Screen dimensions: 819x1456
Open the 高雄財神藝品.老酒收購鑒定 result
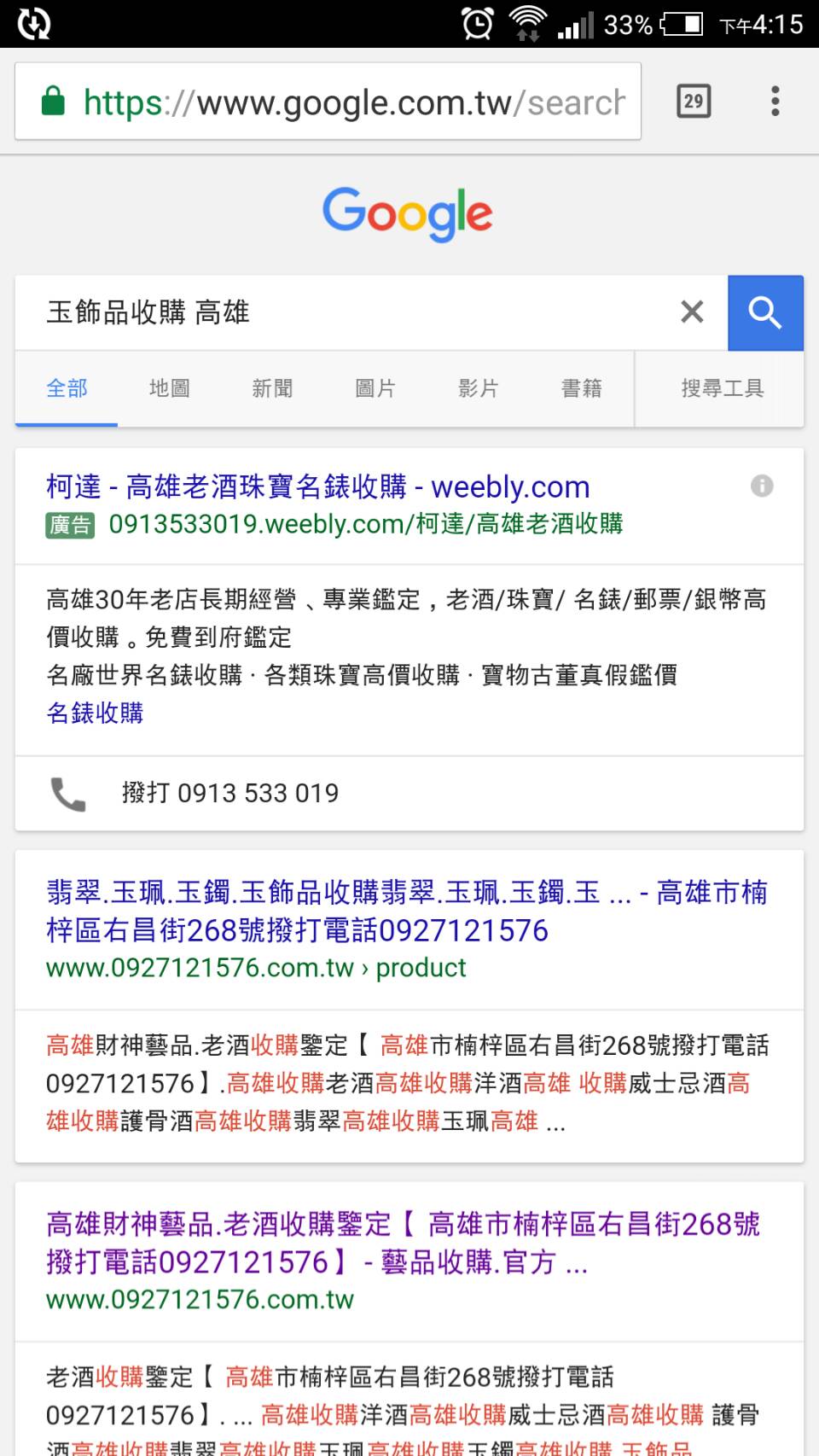403,1243
